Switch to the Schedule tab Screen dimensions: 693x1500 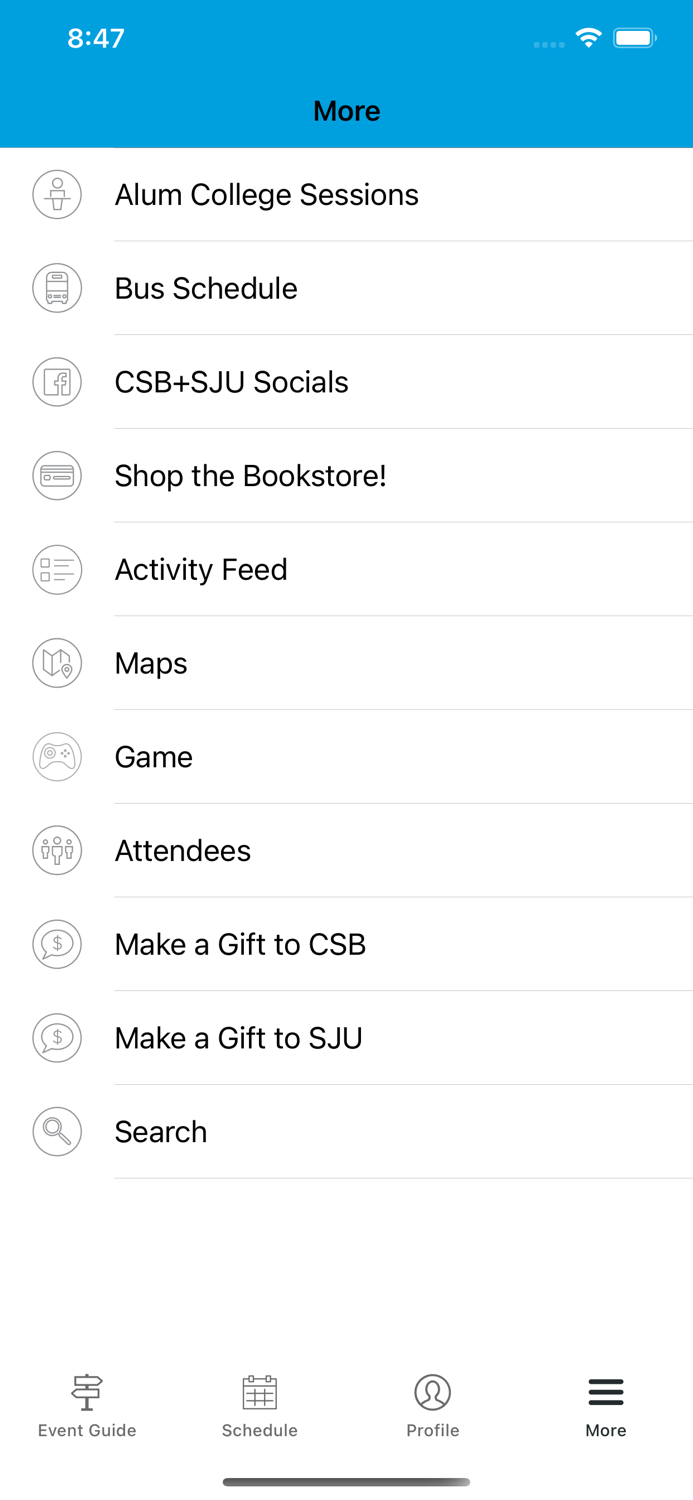click(260, 1405)
